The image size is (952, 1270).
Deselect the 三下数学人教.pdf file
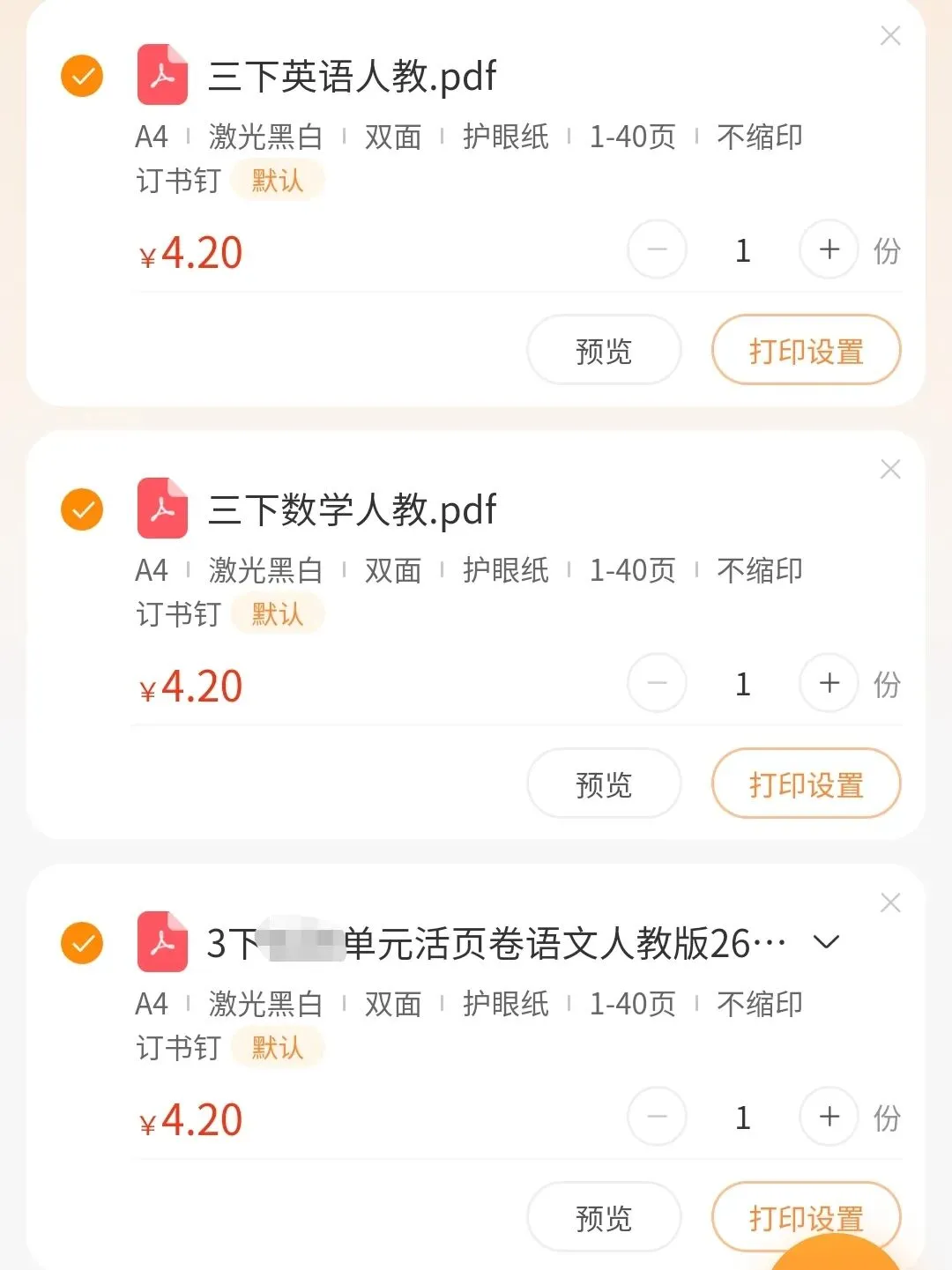tap(82, 509)
